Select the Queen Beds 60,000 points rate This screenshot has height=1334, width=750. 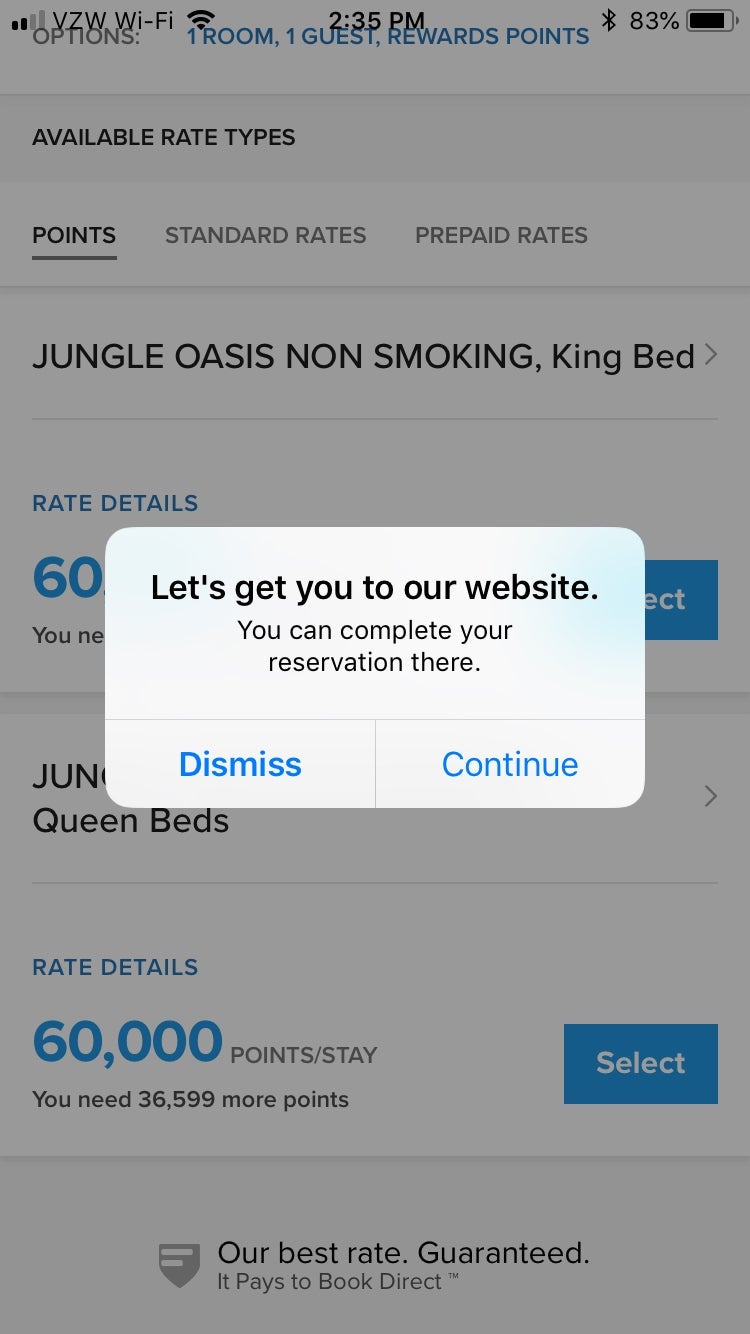pyautogui.click(x=640, y=1063)
